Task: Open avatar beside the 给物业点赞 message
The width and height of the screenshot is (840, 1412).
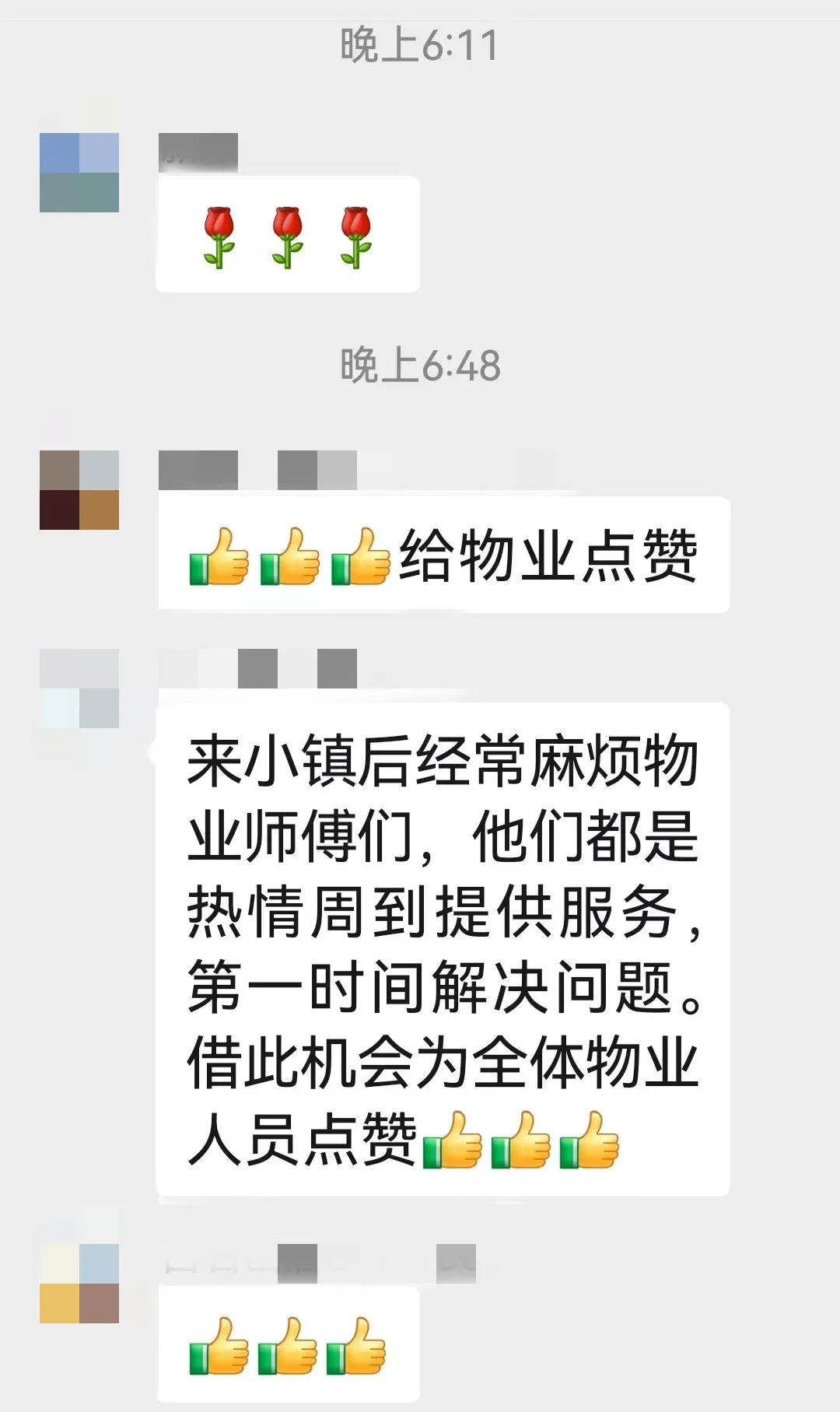Action: [79, 489]
